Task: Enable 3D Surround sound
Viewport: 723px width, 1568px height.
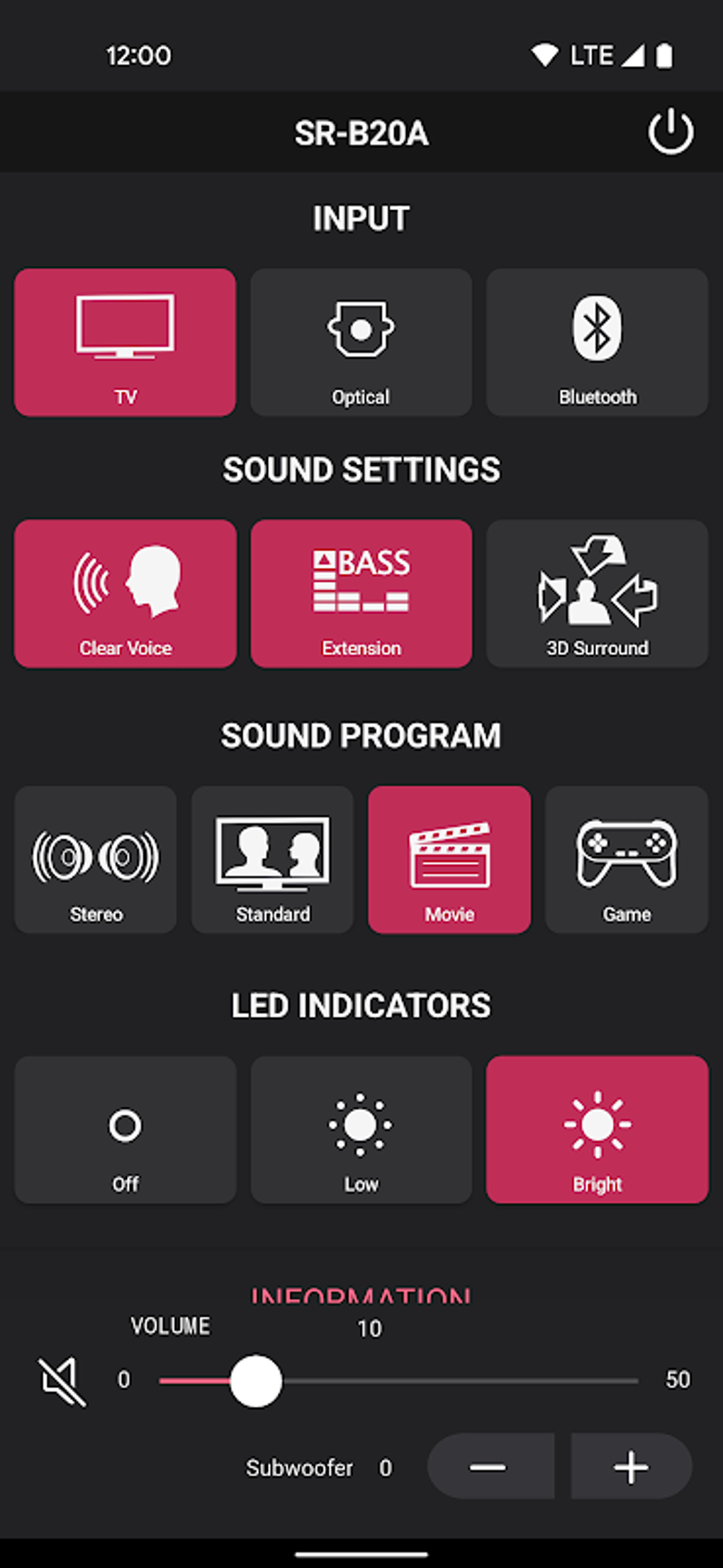Action: click(x=597, y=594)
